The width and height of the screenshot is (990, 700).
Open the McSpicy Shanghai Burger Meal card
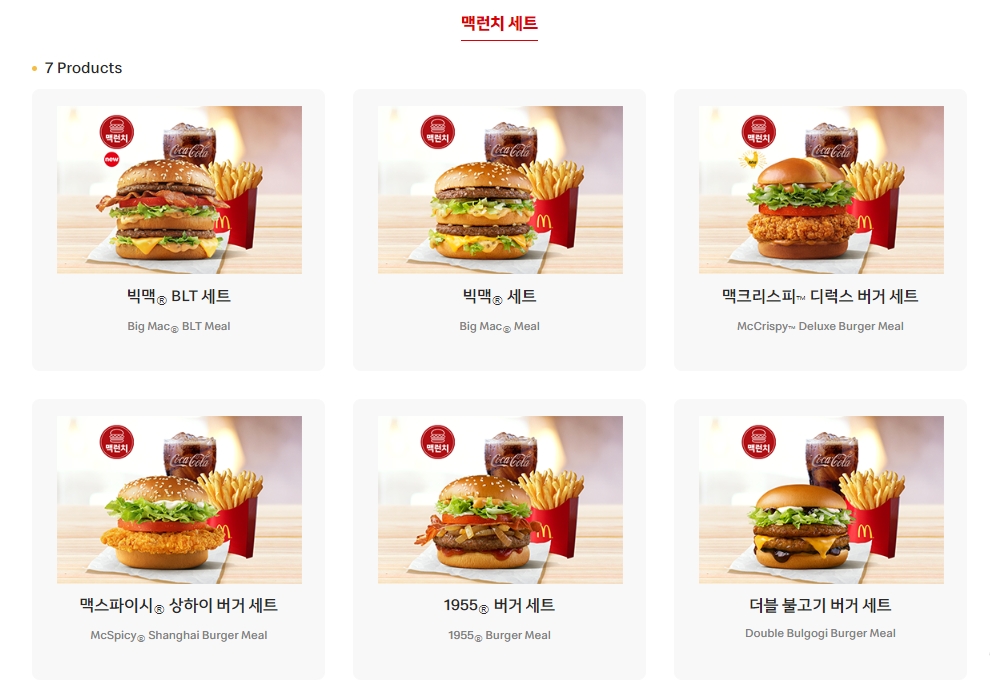coord(179,539)
